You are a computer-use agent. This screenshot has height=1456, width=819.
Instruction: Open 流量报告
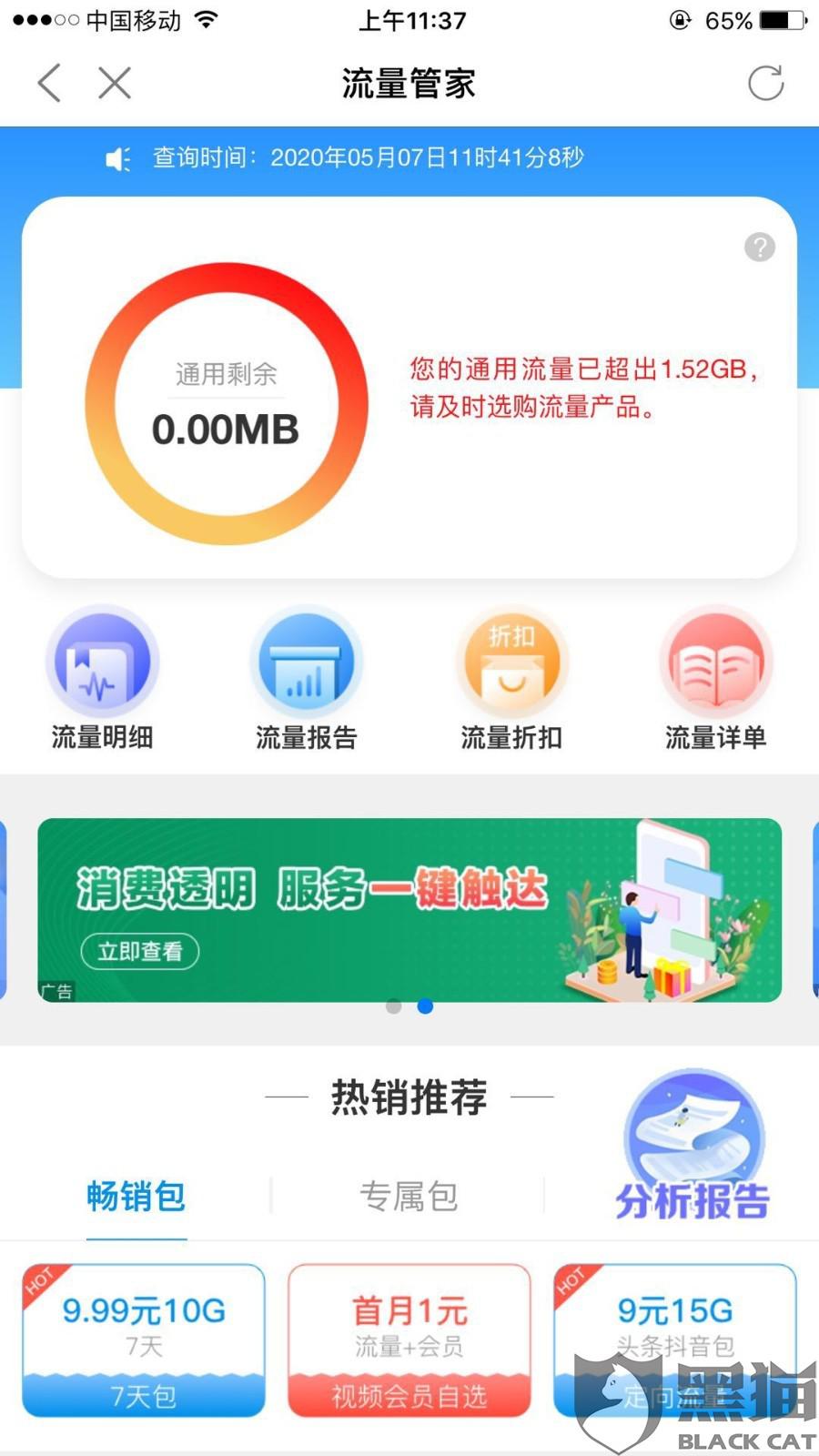point(307,678)
